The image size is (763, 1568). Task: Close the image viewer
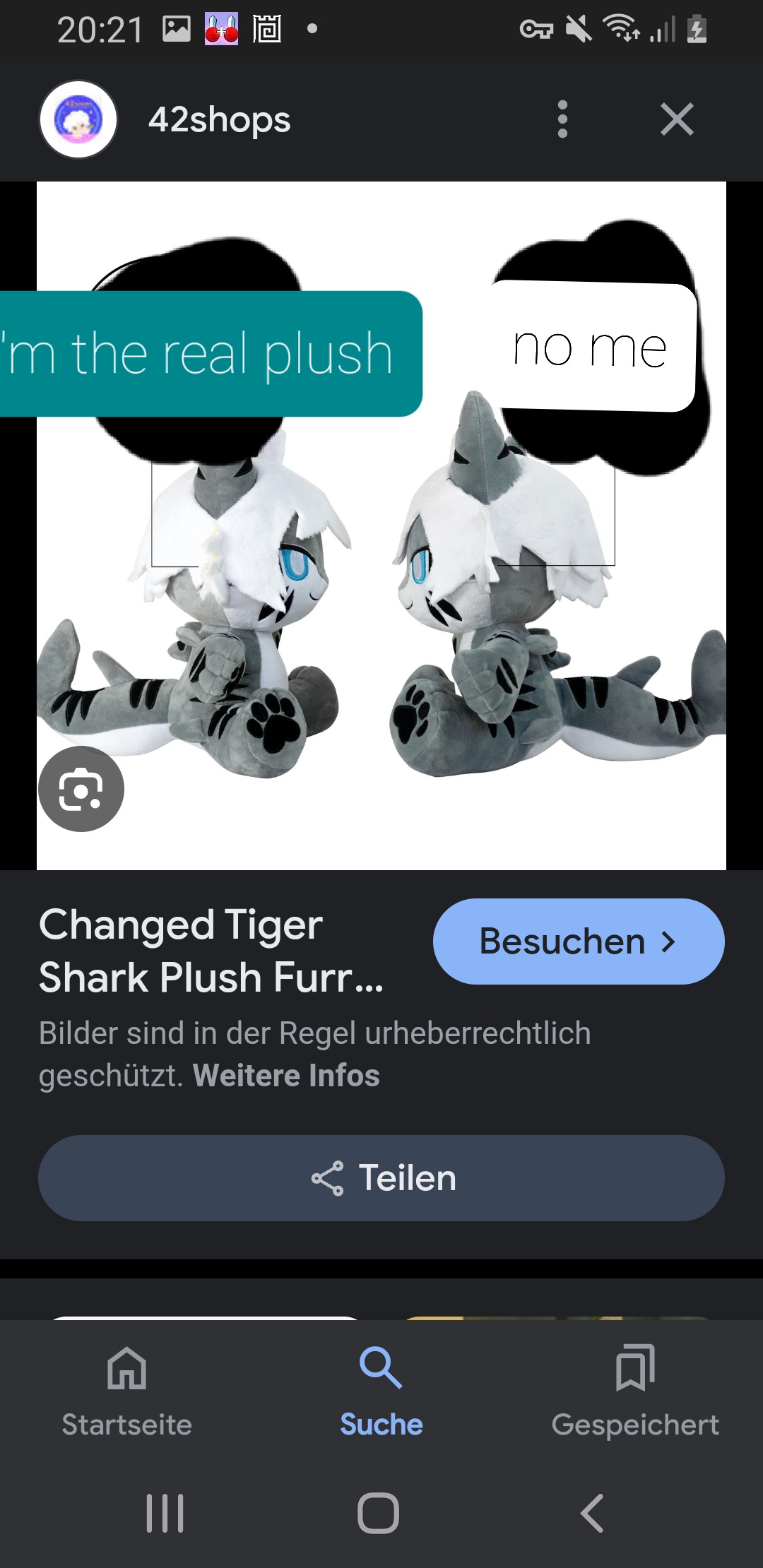(677, 119)
